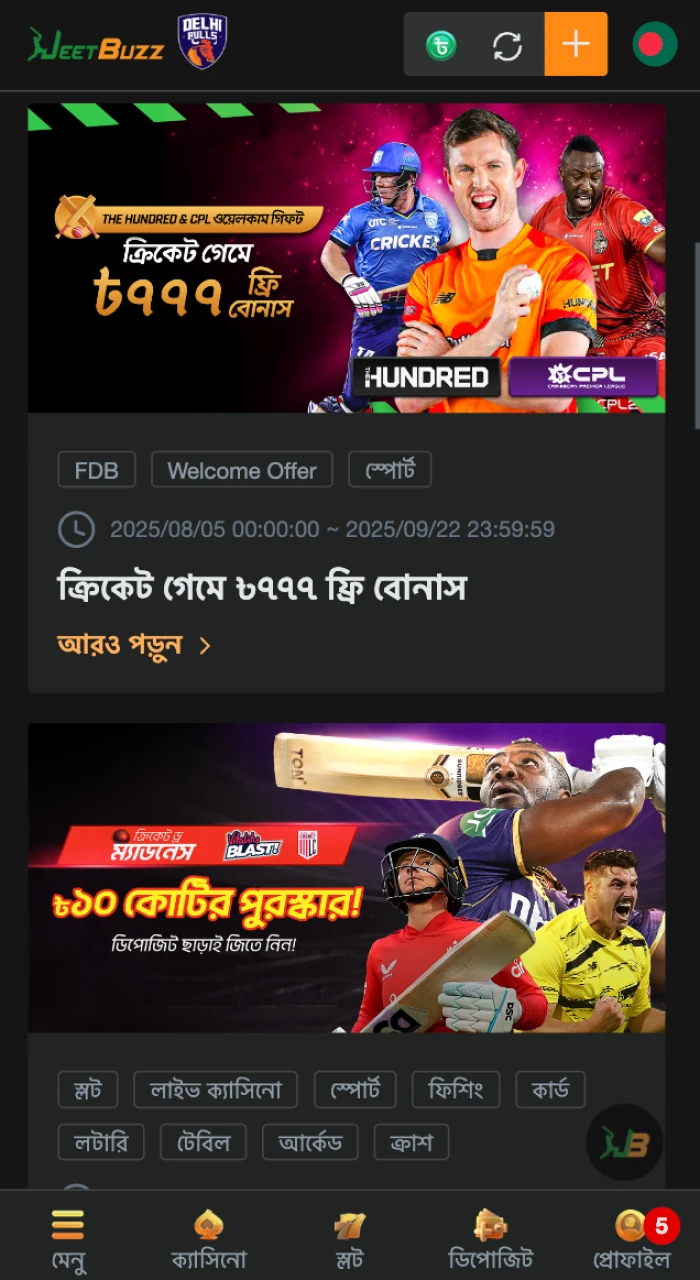700x1280 pixels.
Task: Switch to the ক্যাসিনো tab
Action: (208, 1238)
